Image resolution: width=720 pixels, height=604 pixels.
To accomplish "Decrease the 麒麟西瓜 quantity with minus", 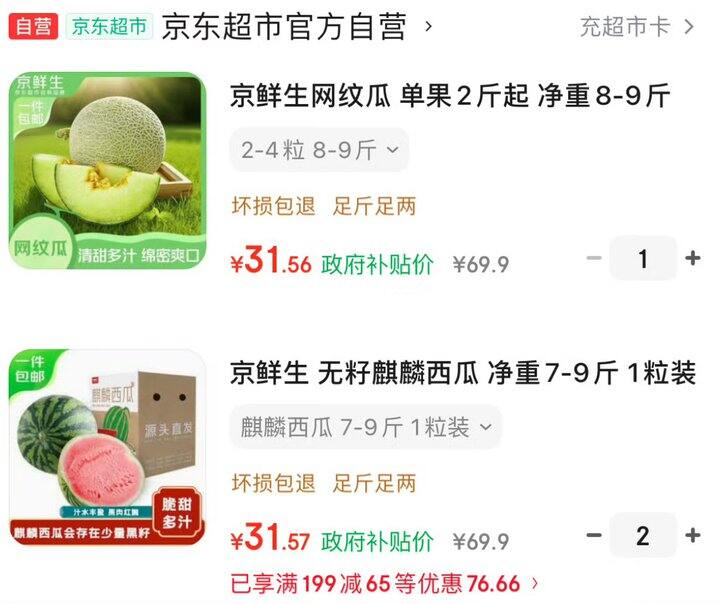I will pos(594,535).
